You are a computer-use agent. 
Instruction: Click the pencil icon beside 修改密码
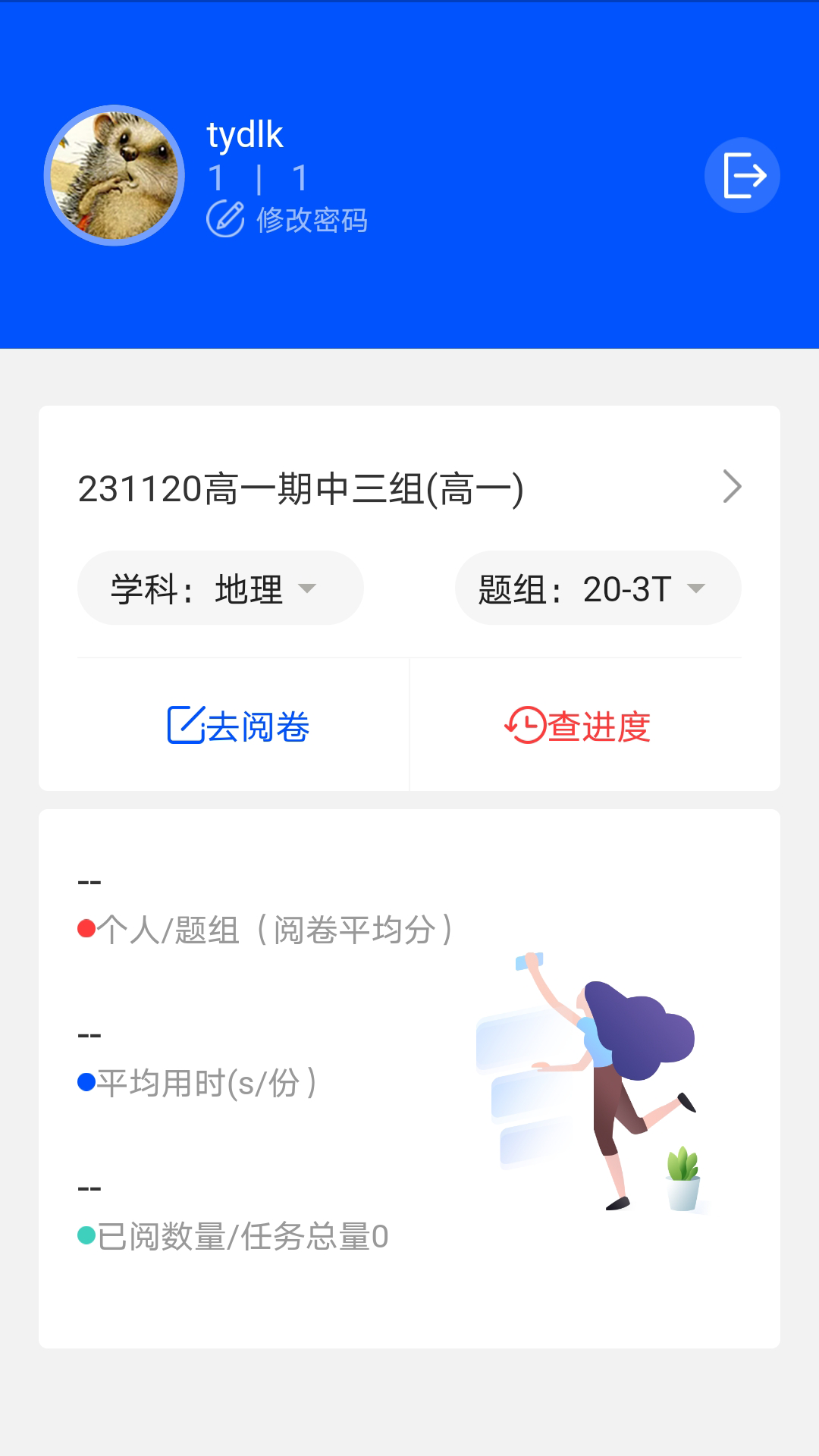click(225, 218)
